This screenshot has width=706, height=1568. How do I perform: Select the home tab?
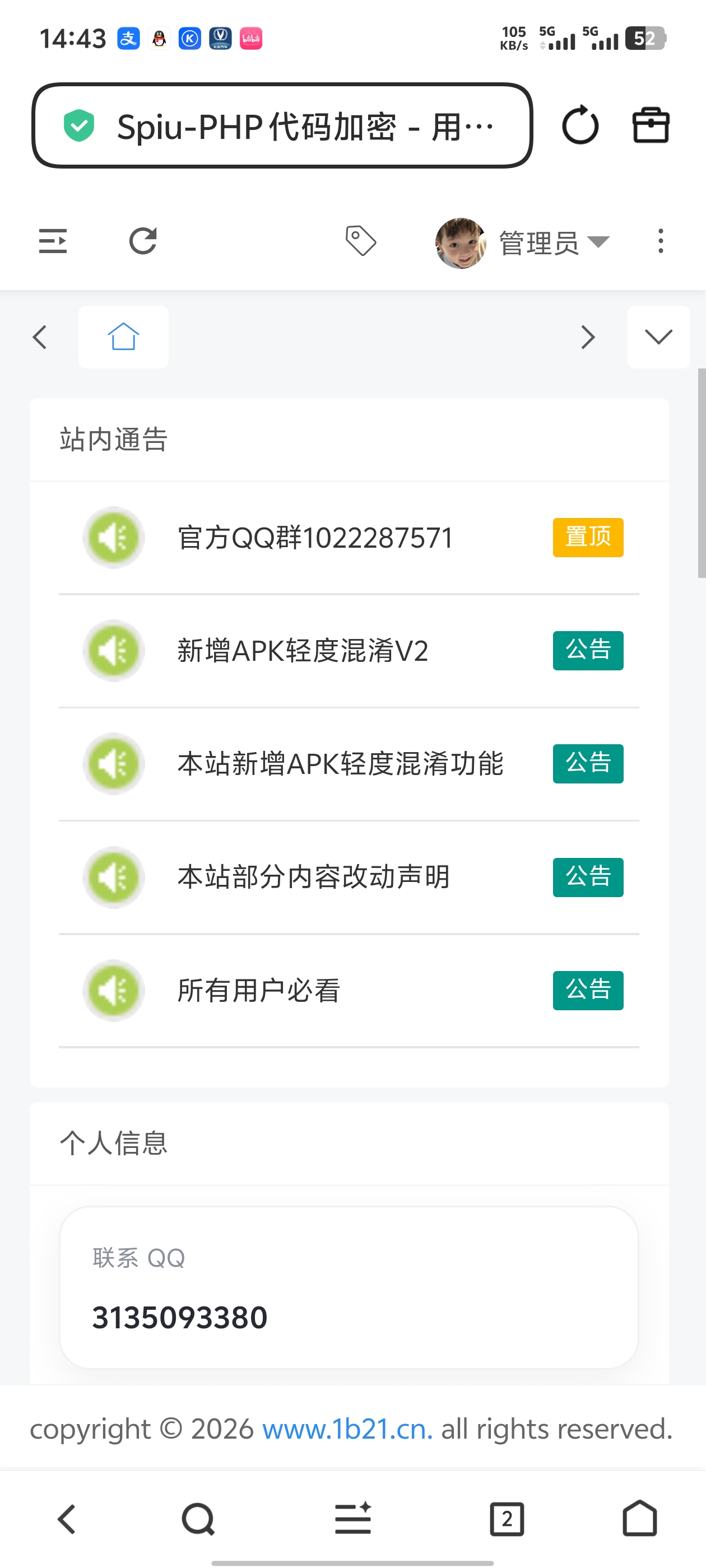click(124, 337)
